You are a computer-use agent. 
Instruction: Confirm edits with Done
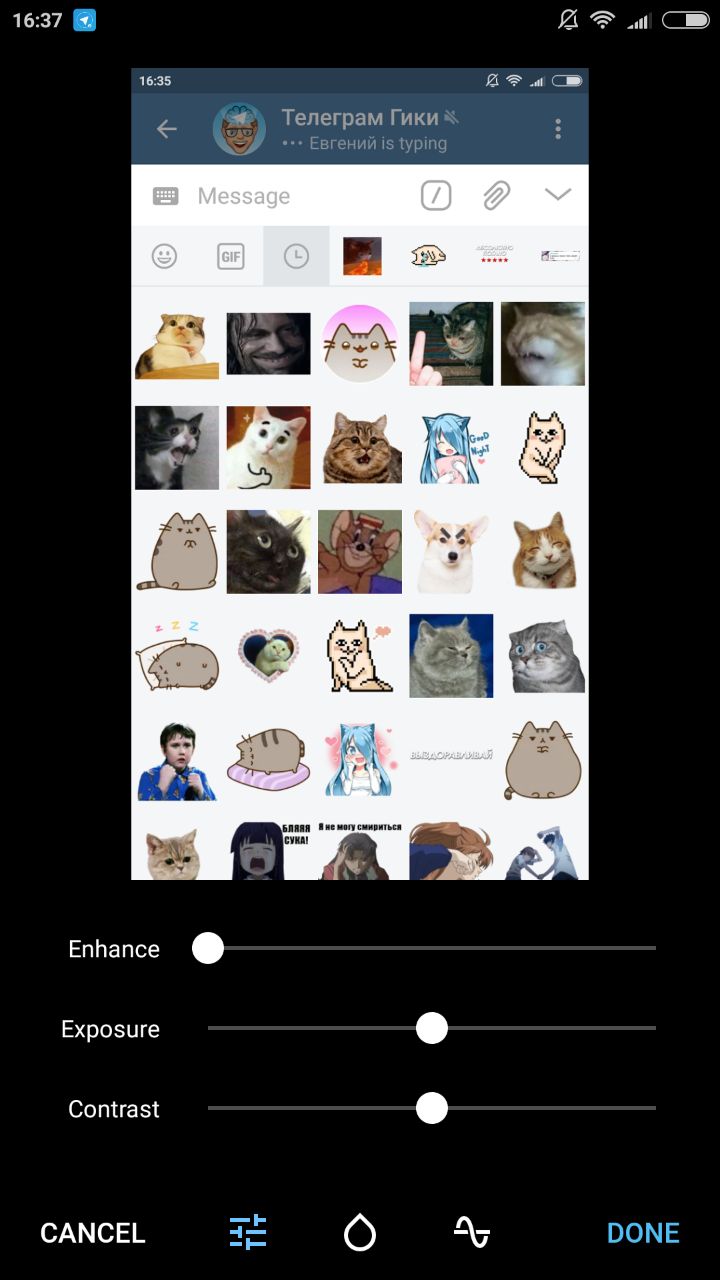pos(643,1233)
